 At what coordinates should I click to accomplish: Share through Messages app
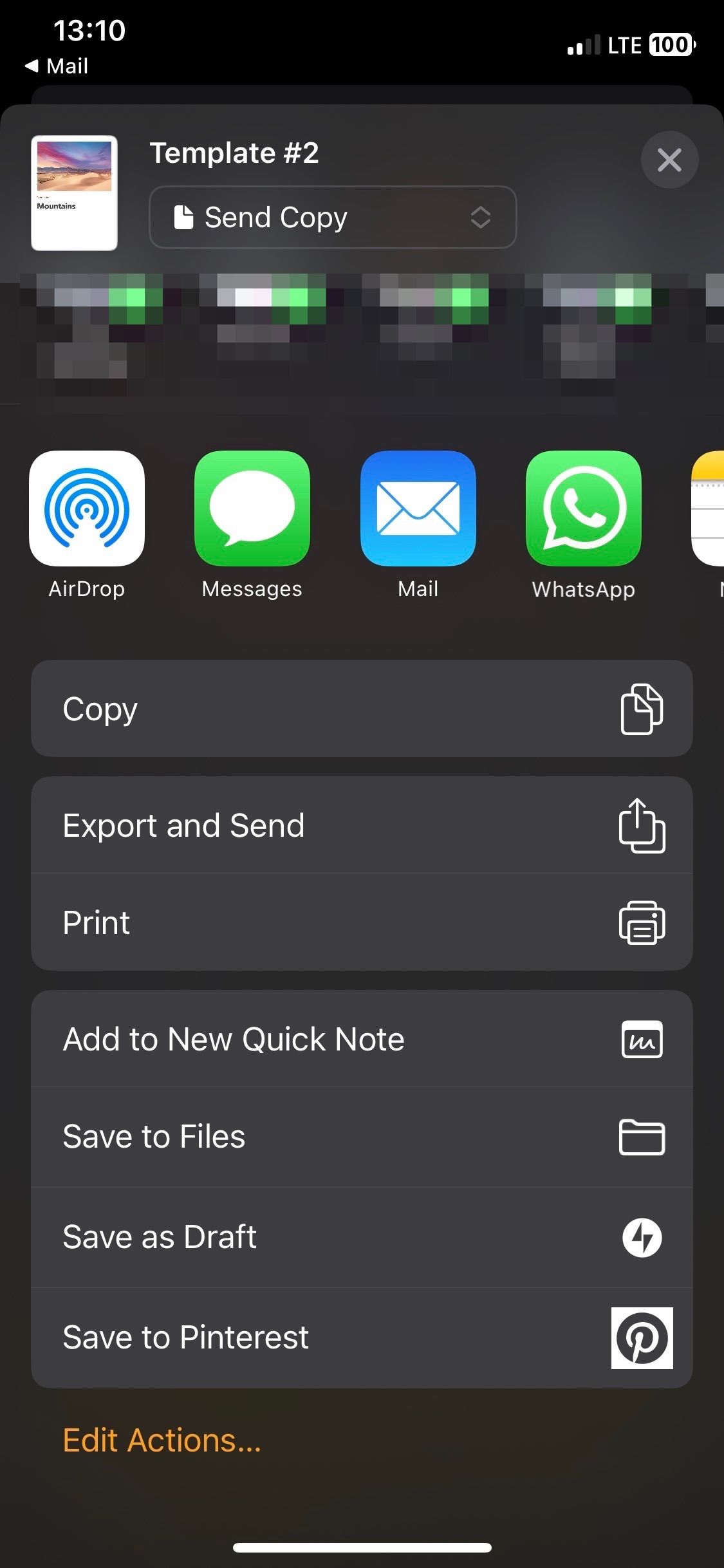252,509
